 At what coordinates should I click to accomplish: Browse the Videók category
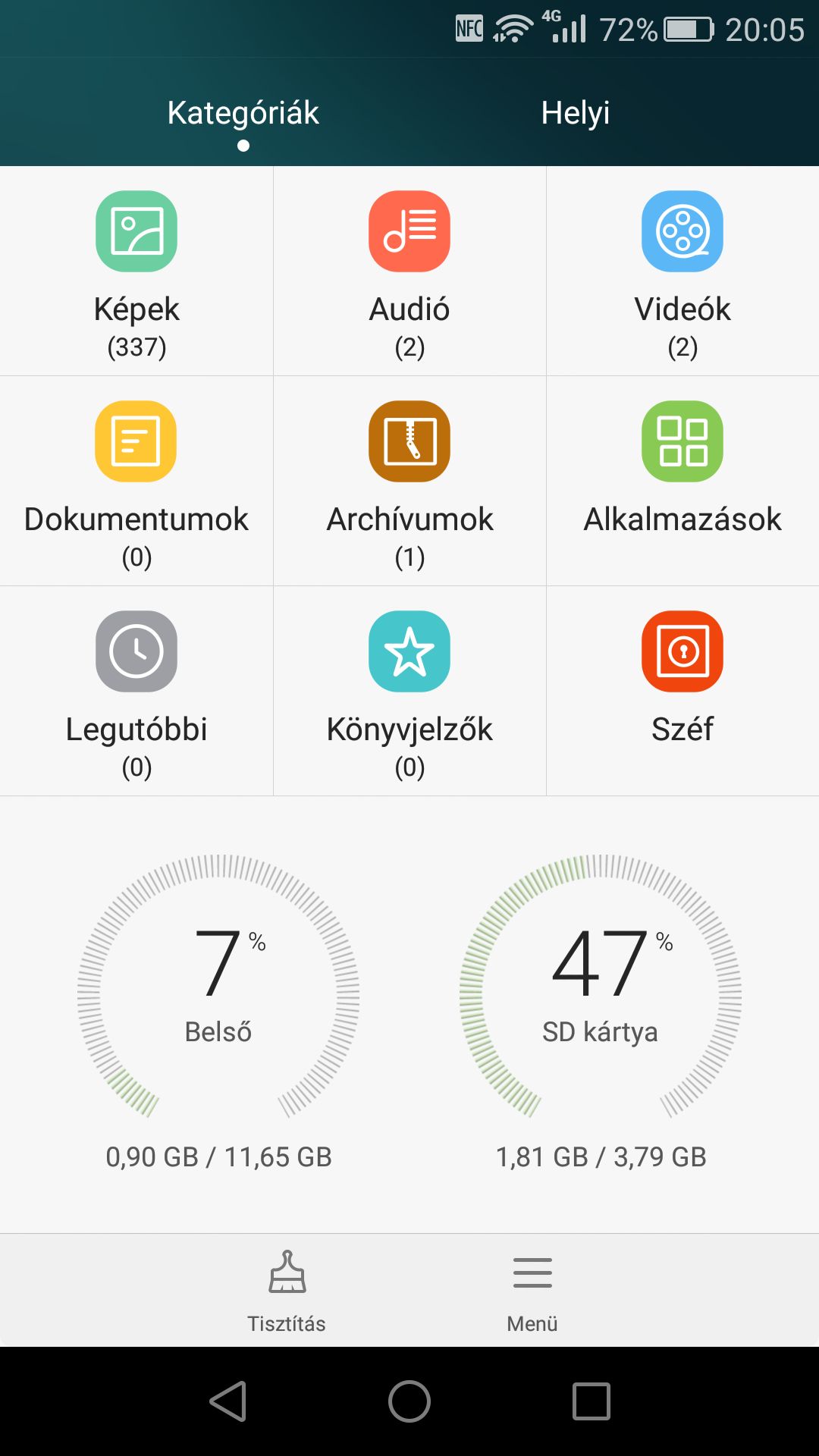(x=682, y=271)
